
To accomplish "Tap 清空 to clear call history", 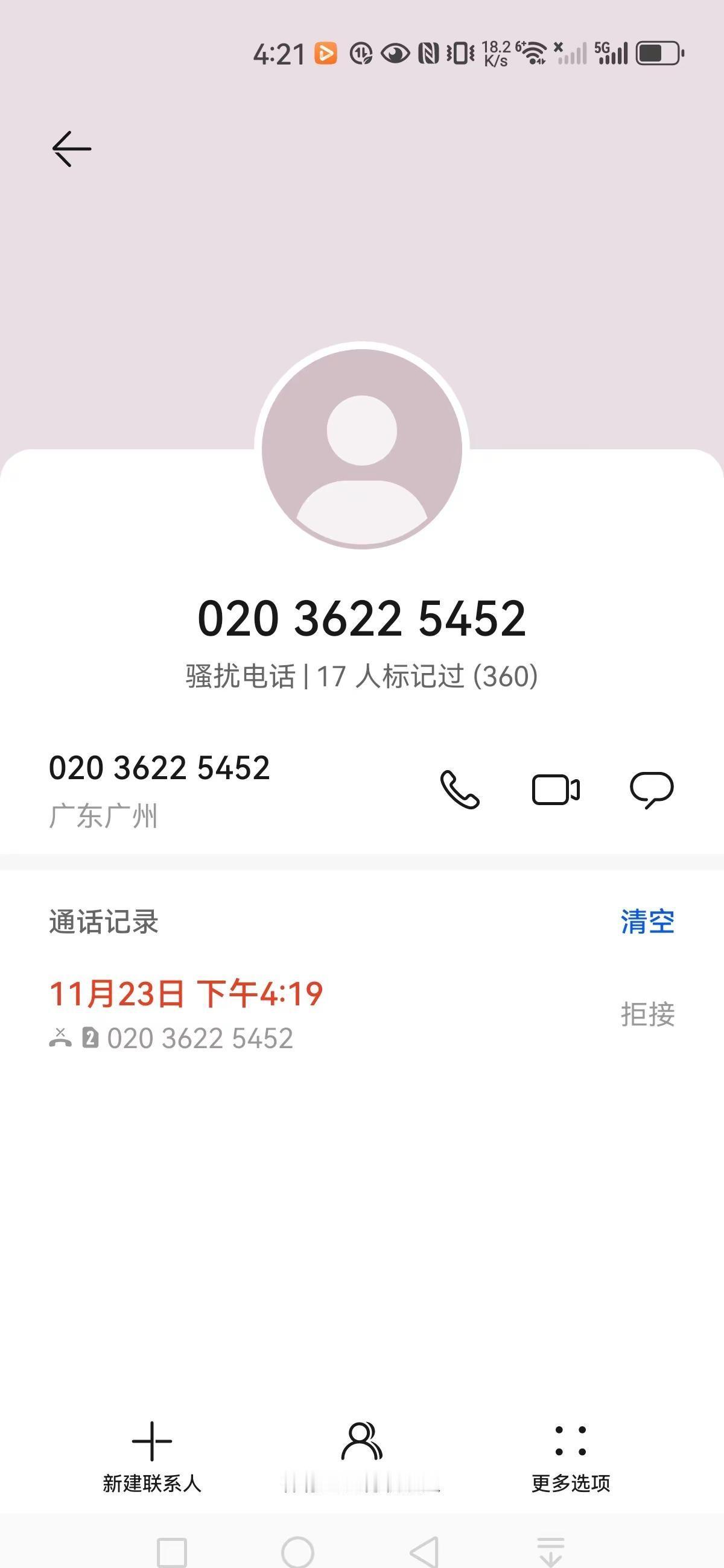I will tap(647, 921).
